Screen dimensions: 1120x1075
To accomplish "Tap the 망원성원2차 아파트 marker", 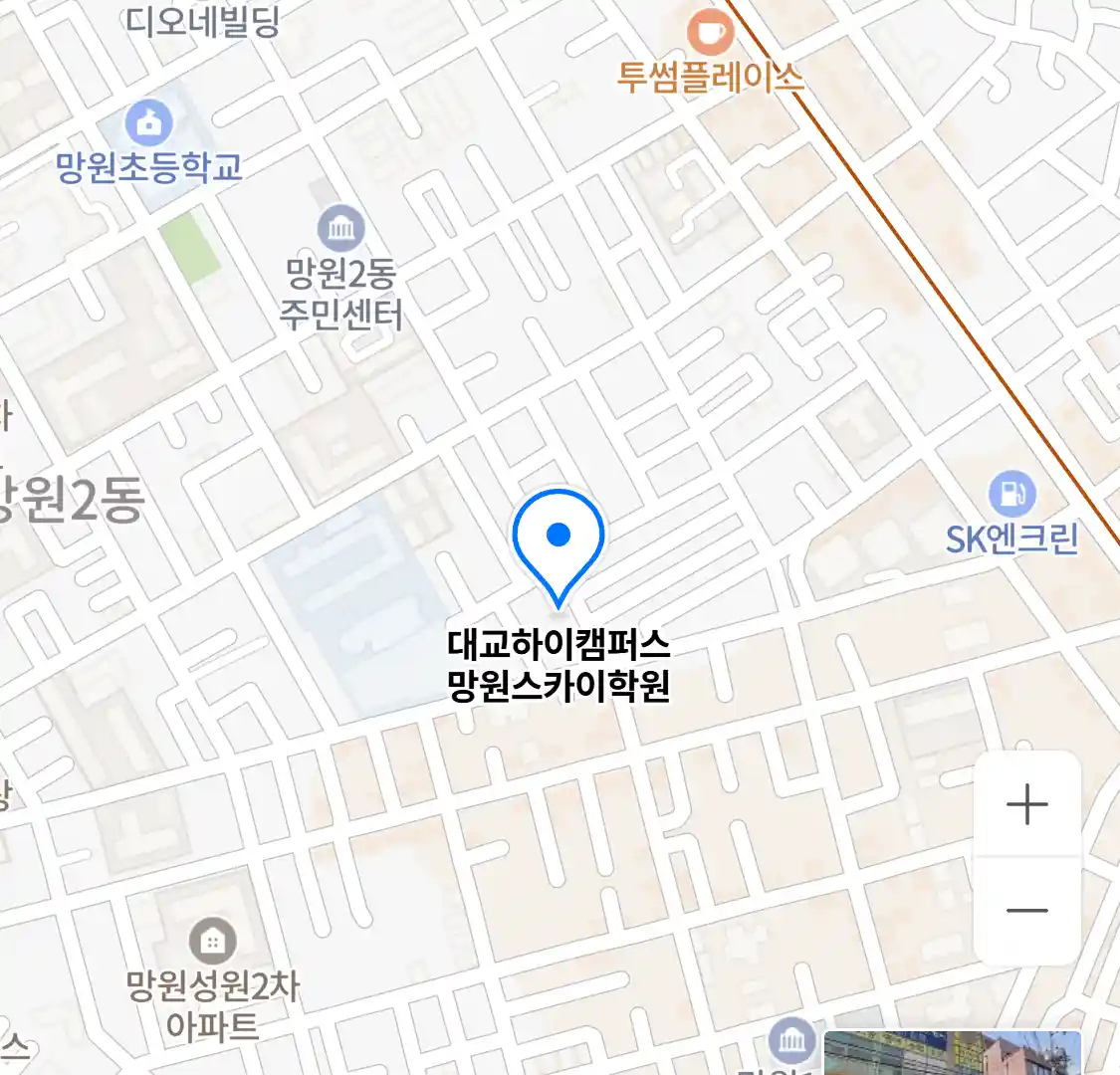I will point(212,941).
